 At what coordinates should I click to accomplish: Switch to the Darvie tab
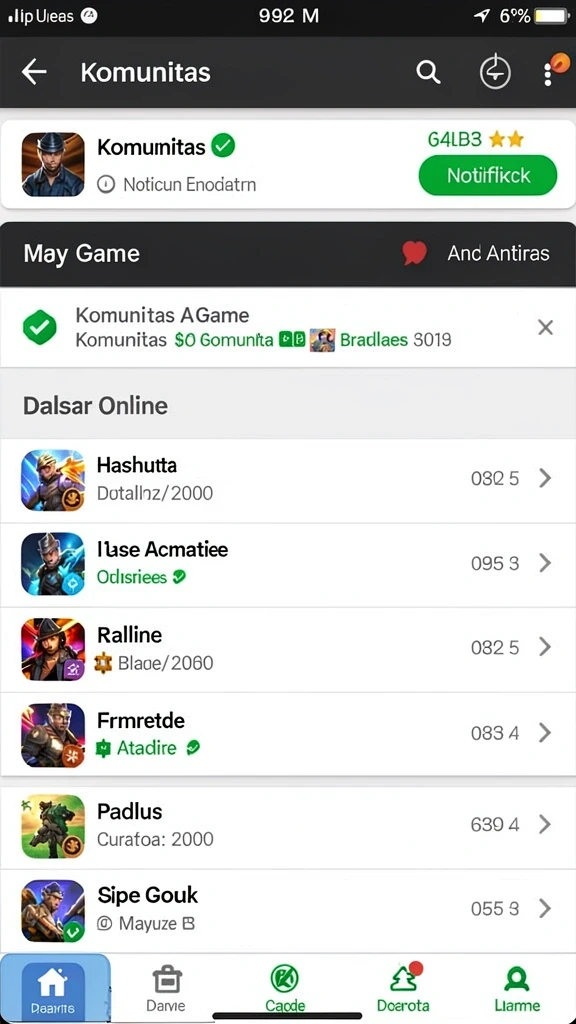click(x=168, y=987)
